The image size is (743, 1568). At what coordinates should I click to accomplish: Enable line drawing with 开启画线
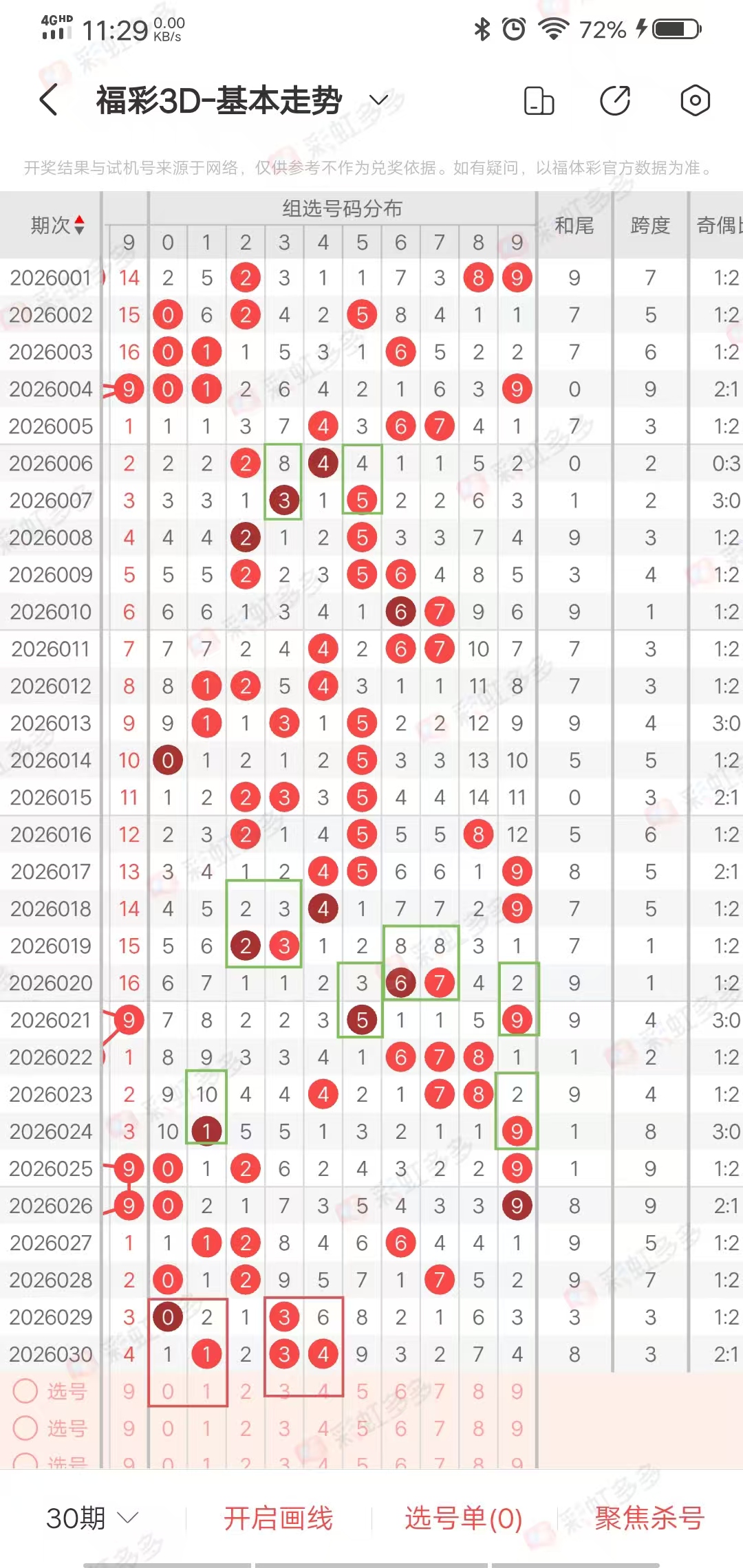(279, 1518)
